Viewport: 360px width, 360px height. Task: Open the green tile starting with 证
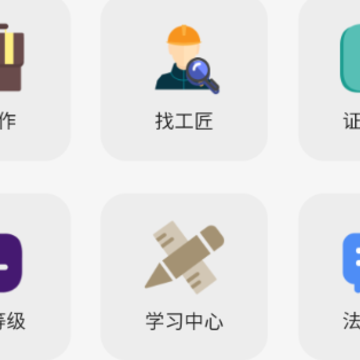pos(329,78)
